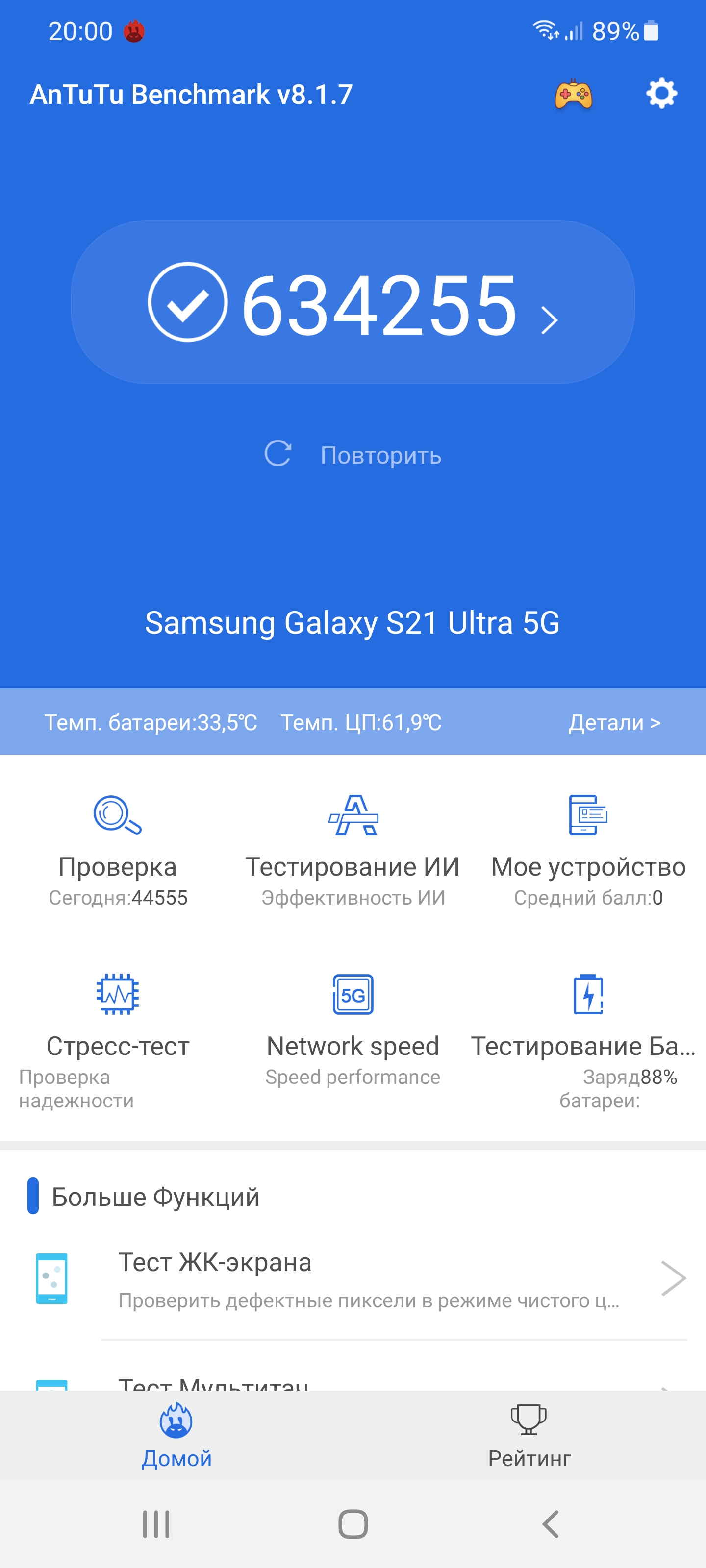Open the Network speed 5G test
Screen dimensions: 706x1568
(x=353, y=1029)
